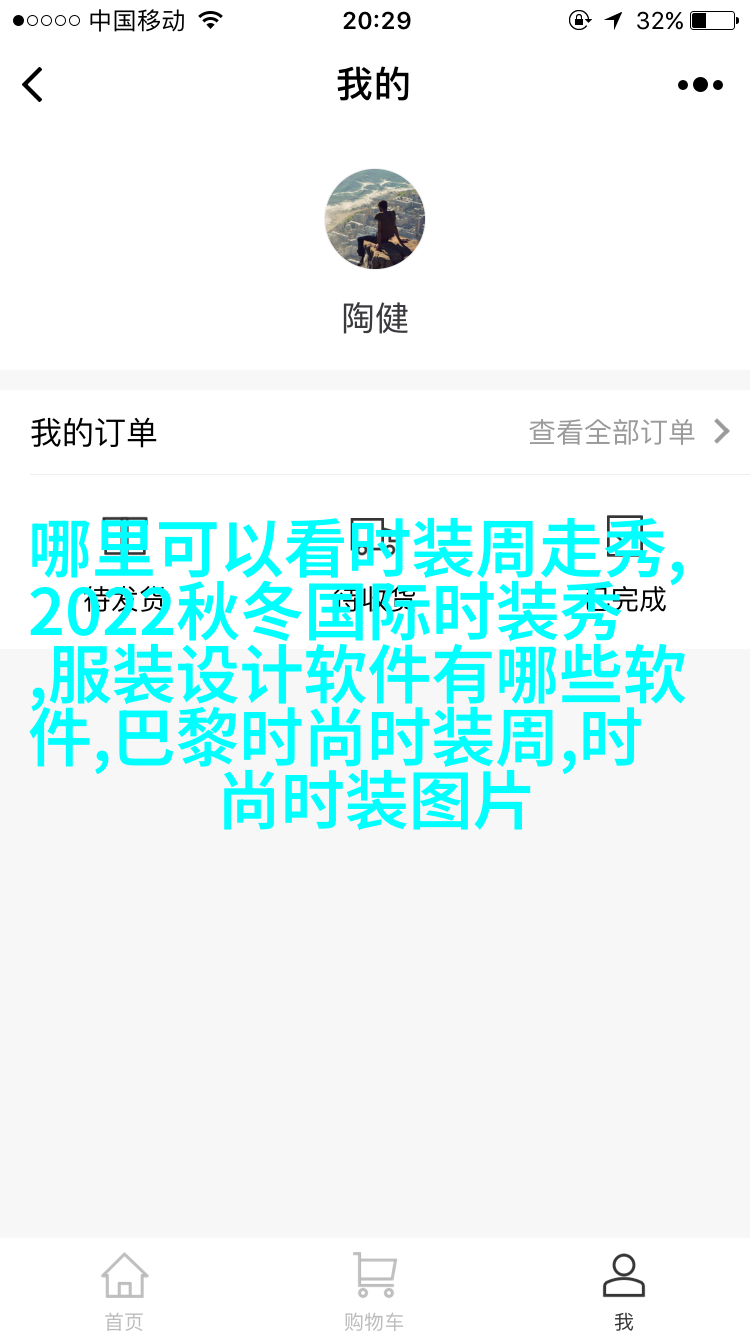The width and height of the screenshot is (750, 1334).
Task: Go back using the top-left arrow
Action: (x=32, y=85)
